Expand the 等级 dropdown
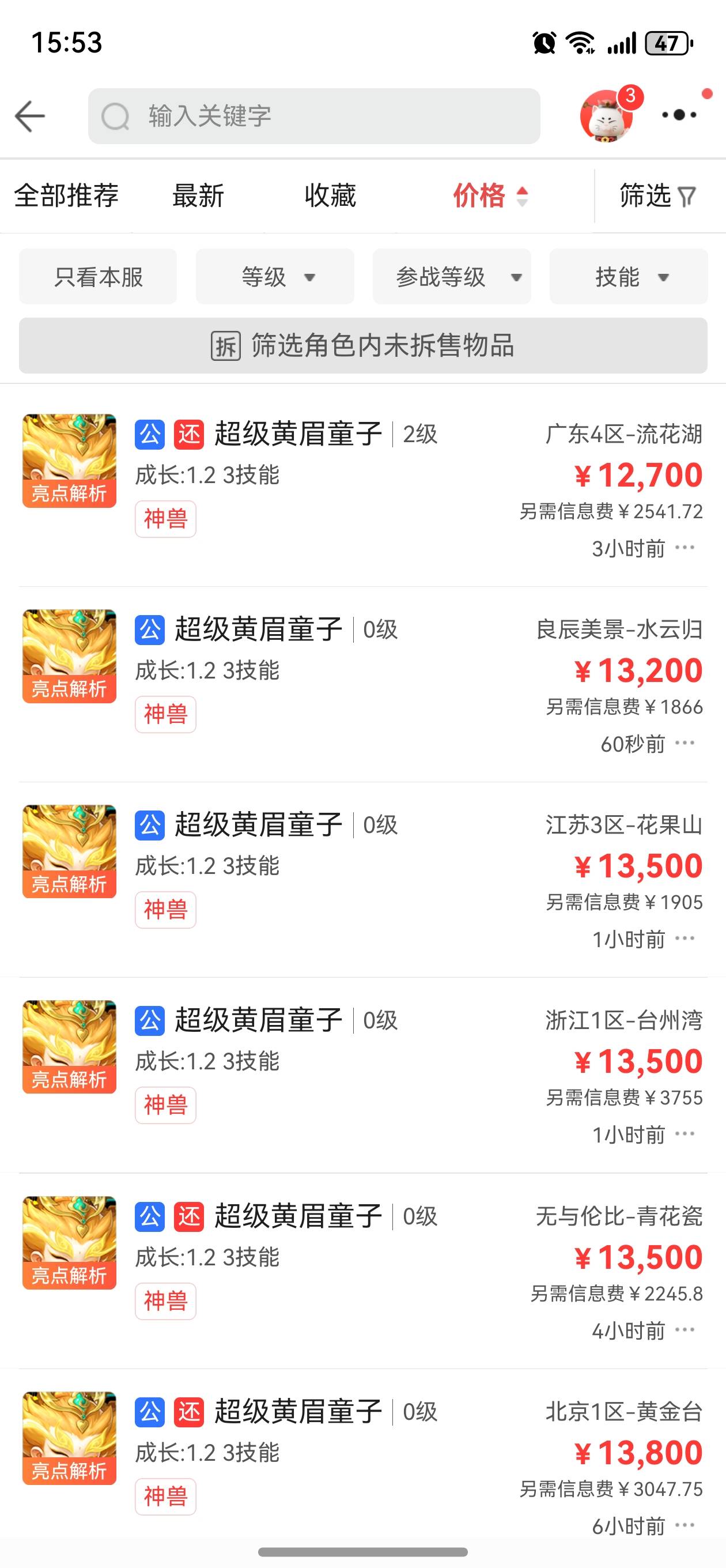The height and width of the screenshot is (1568, 726). [x=275, y=277]
